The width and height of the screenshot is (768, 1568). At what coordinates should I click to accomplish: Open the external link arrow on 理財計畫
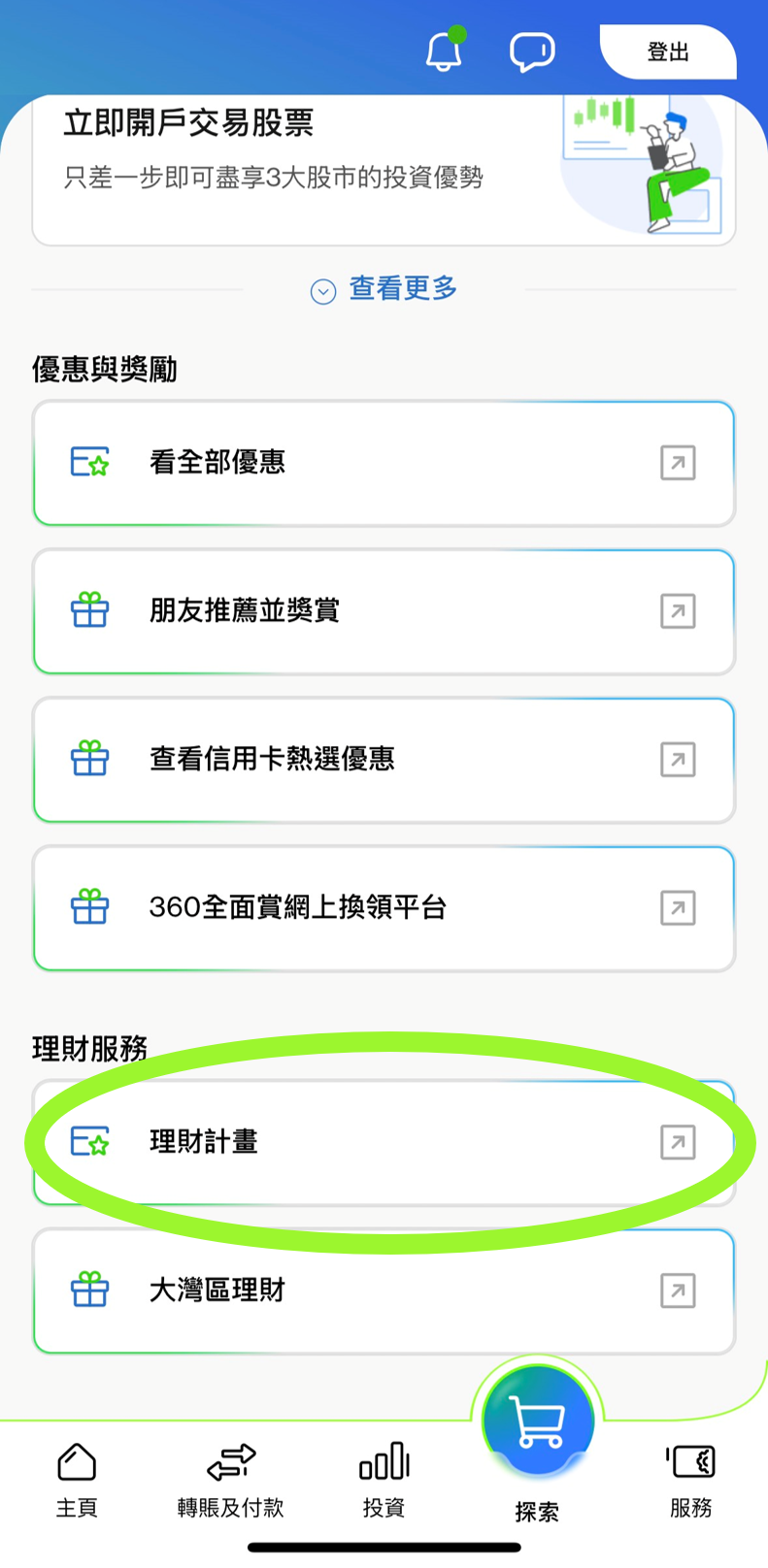pyautogui.click(x=677, y=1144)
